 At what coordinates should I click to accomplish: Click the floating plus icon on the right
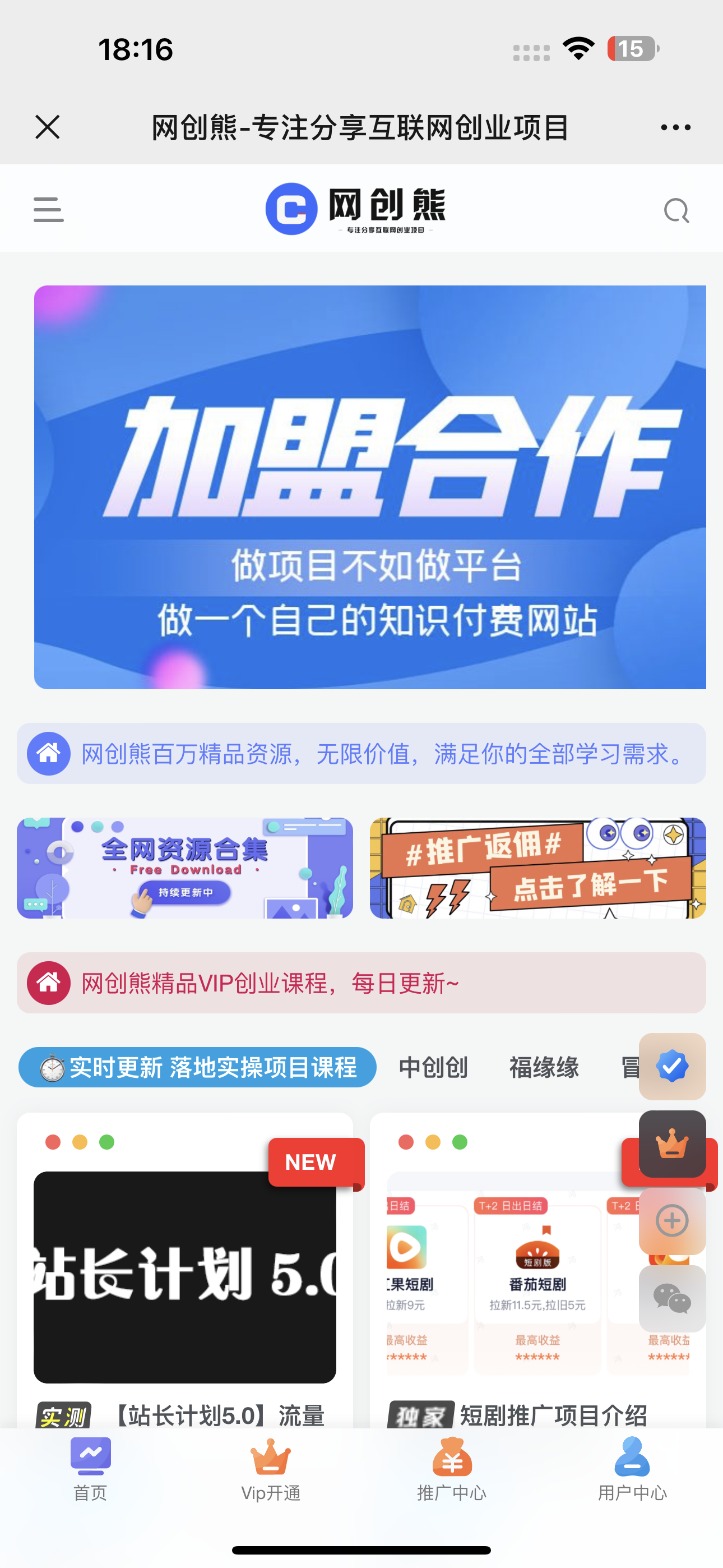tap(671, 1221)
